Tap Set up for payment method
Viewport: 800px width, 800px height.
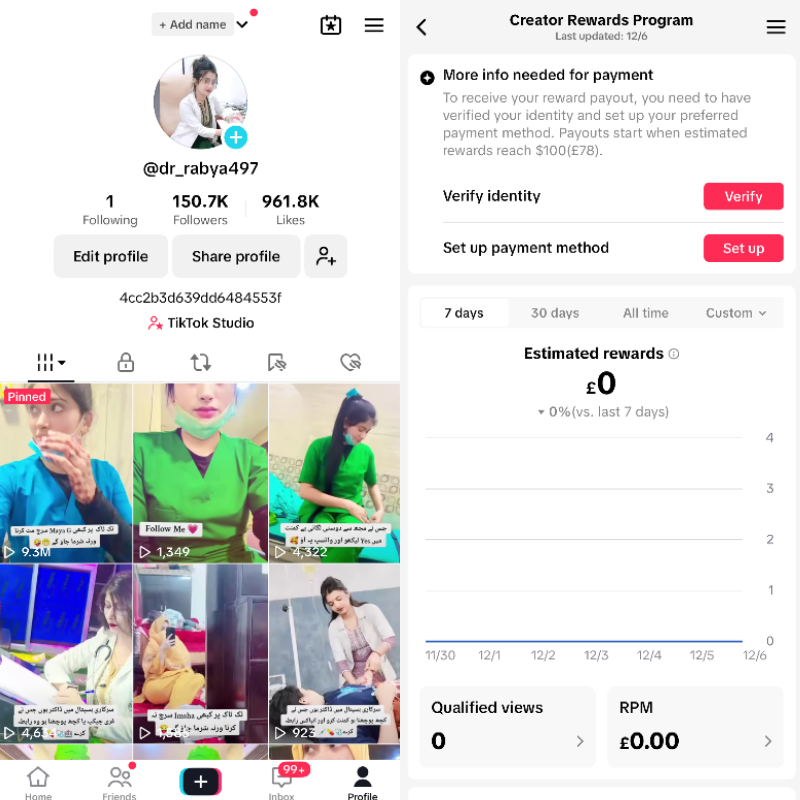(742, 248)
